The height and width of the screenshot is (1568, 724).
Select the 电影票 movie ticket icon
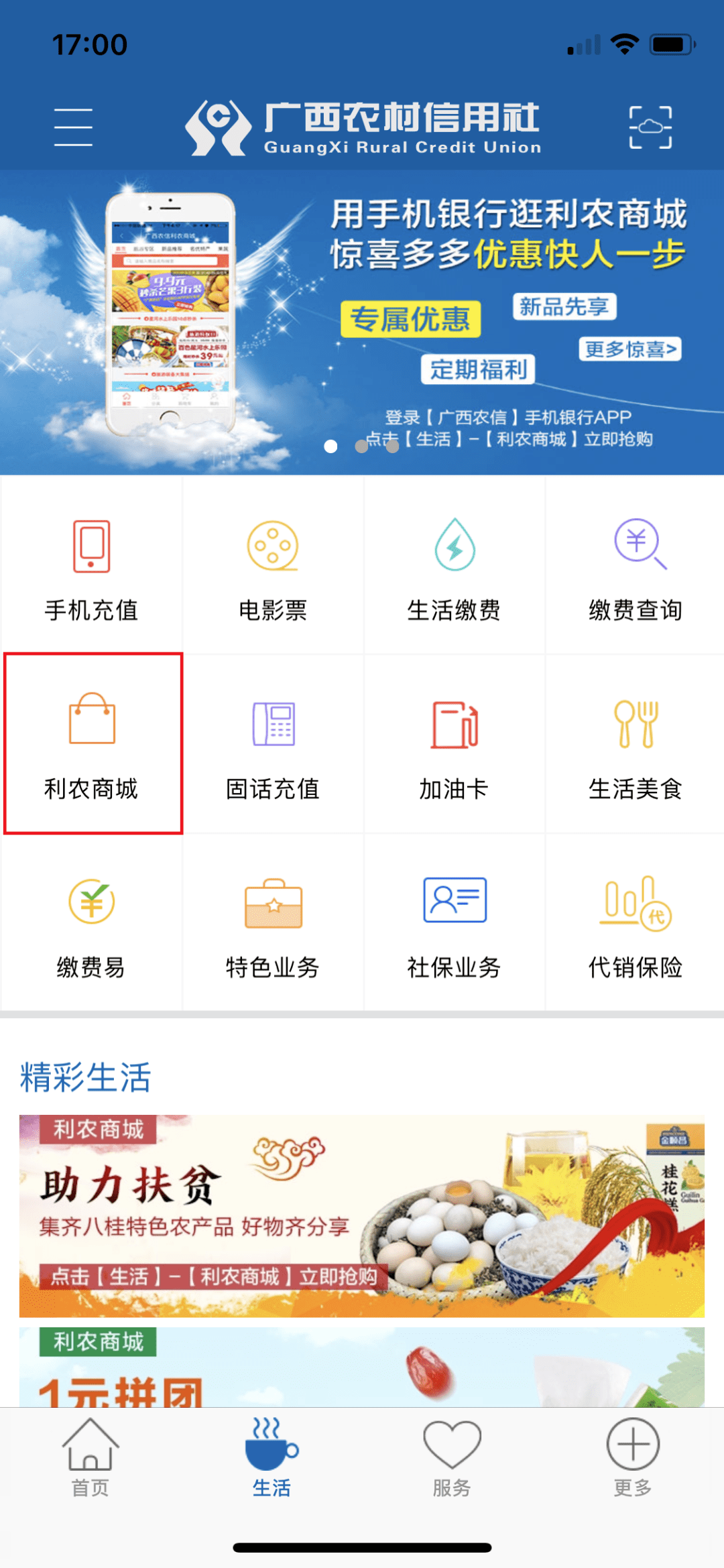[272, 570]
